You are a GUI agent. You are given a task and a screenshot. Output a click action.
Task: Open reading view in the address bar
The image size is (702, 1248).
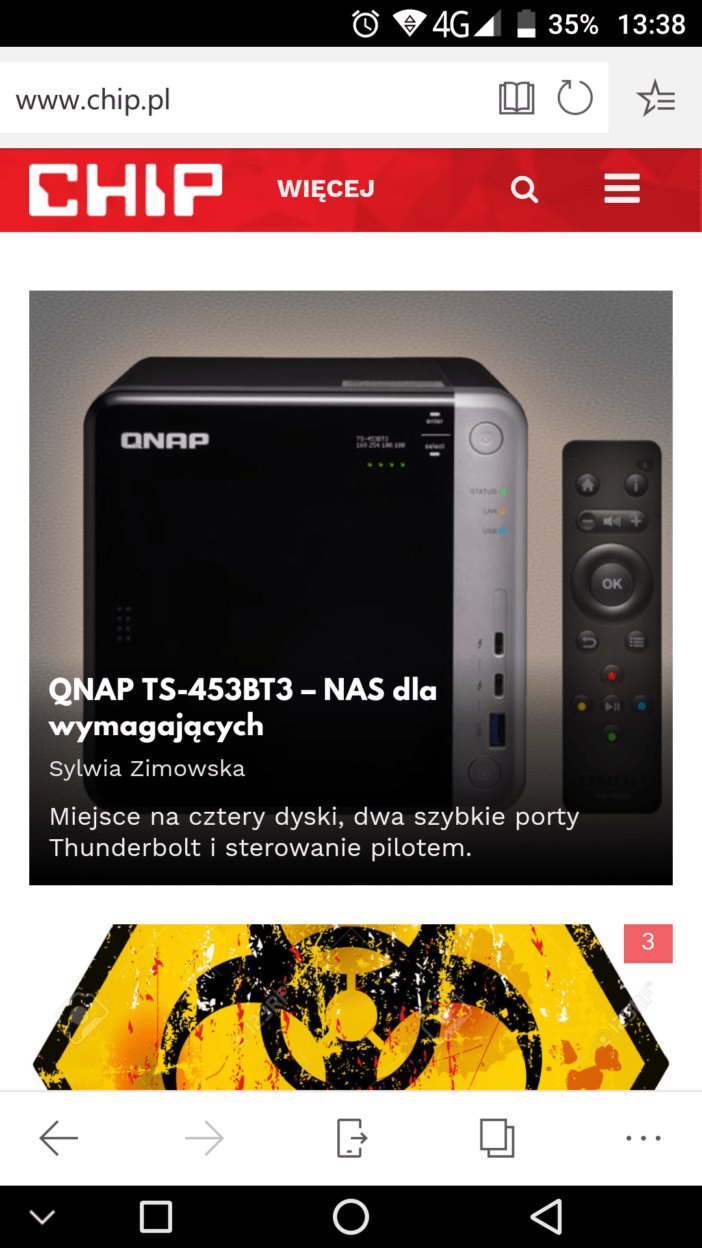pos(516,99)
